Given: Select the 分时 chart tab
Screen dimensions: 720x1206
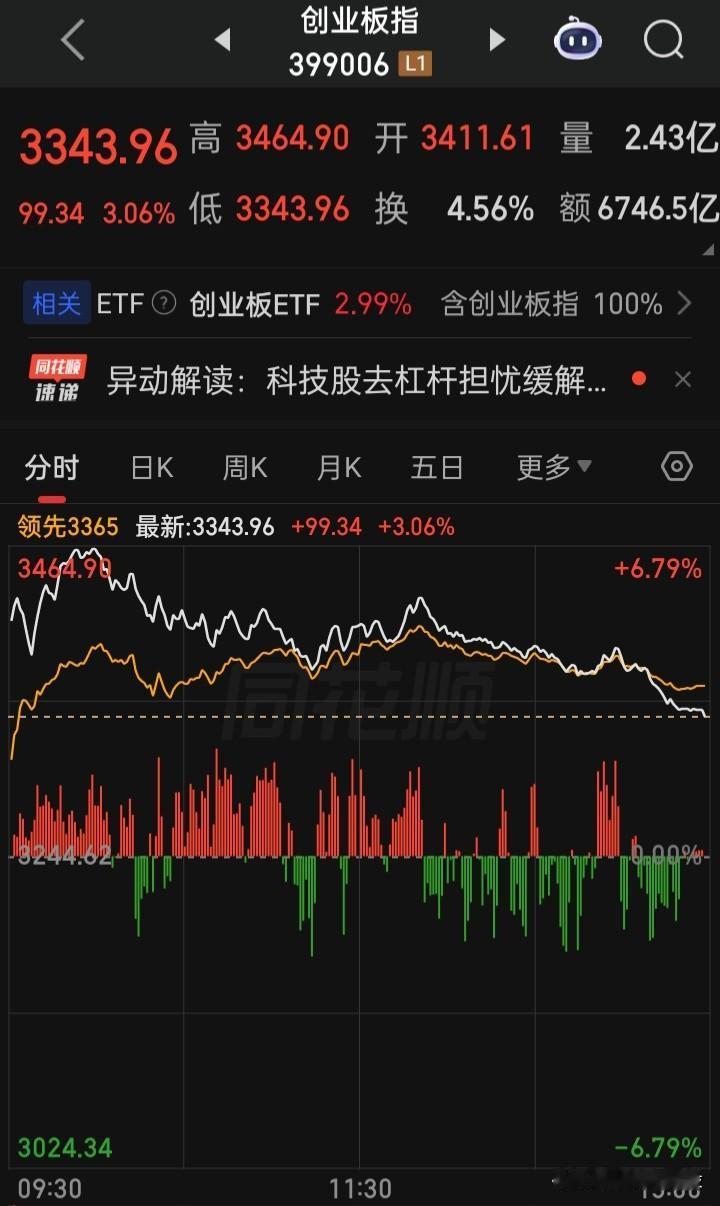Looking at the screenshot, I should (52, 467).
